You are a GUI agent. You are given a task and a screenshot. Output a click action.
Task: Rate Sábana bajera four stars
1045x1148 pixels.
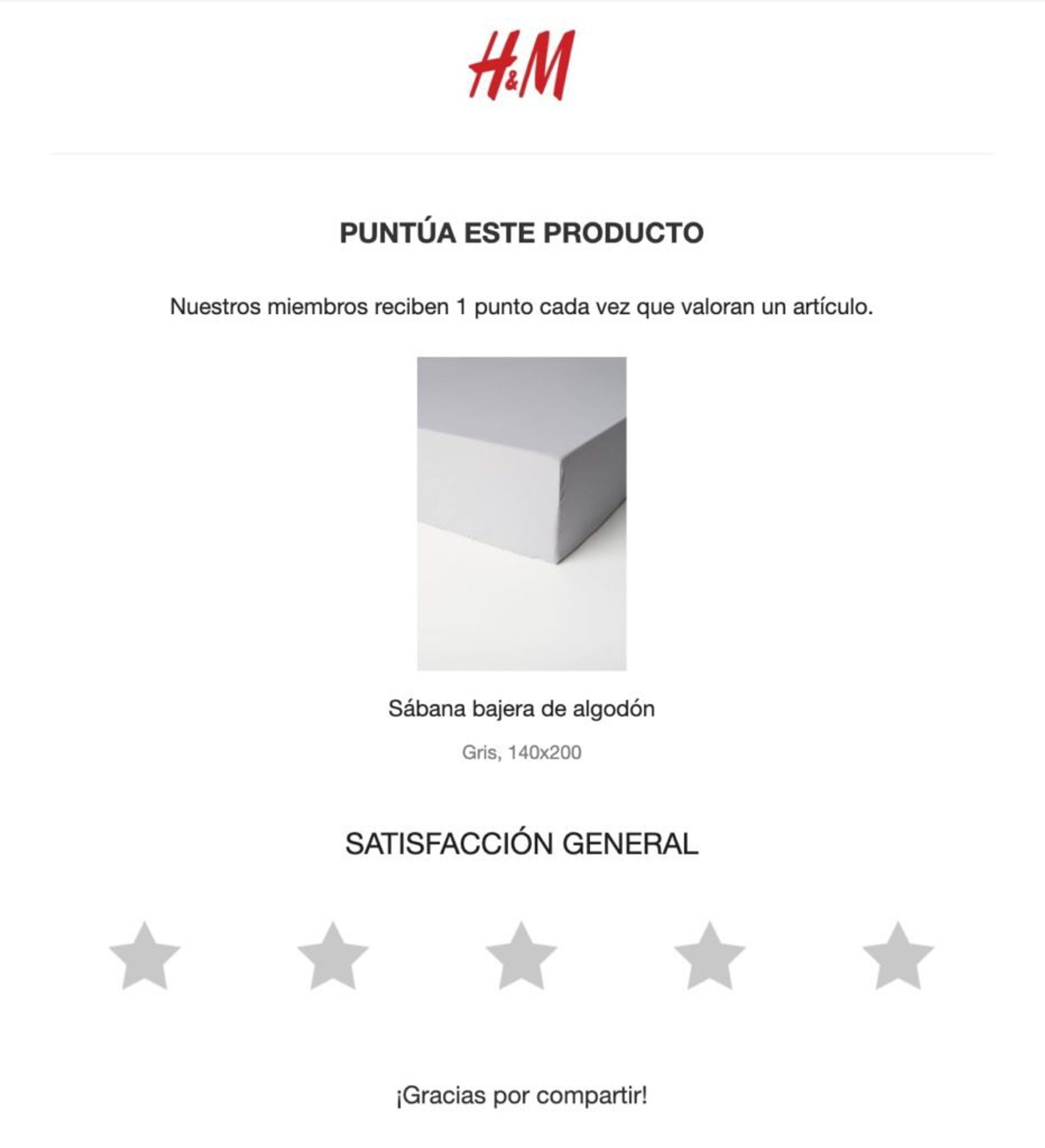point(709,957)
